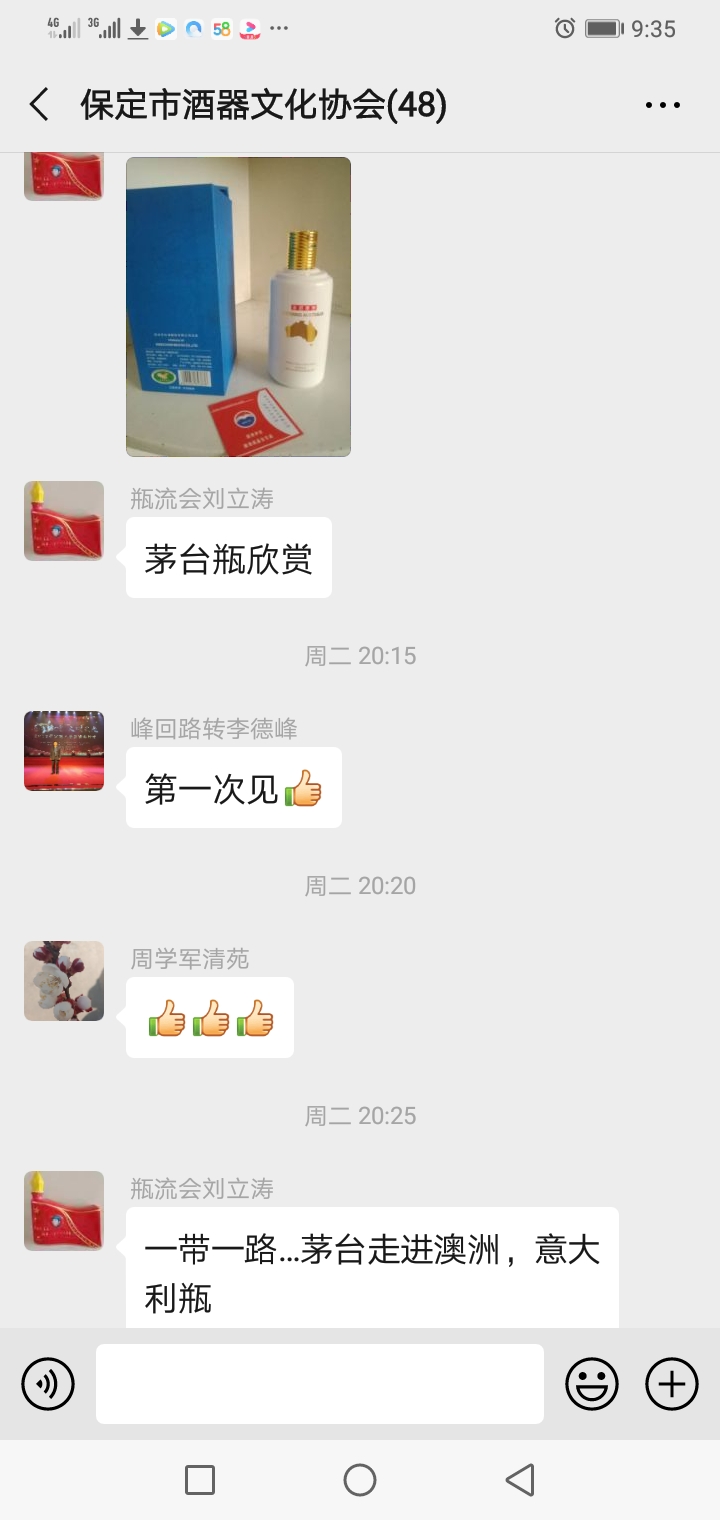Tap the system back navigation button
The height and width of the screenshot is (1520, 720).
(x=519, y=1480)
